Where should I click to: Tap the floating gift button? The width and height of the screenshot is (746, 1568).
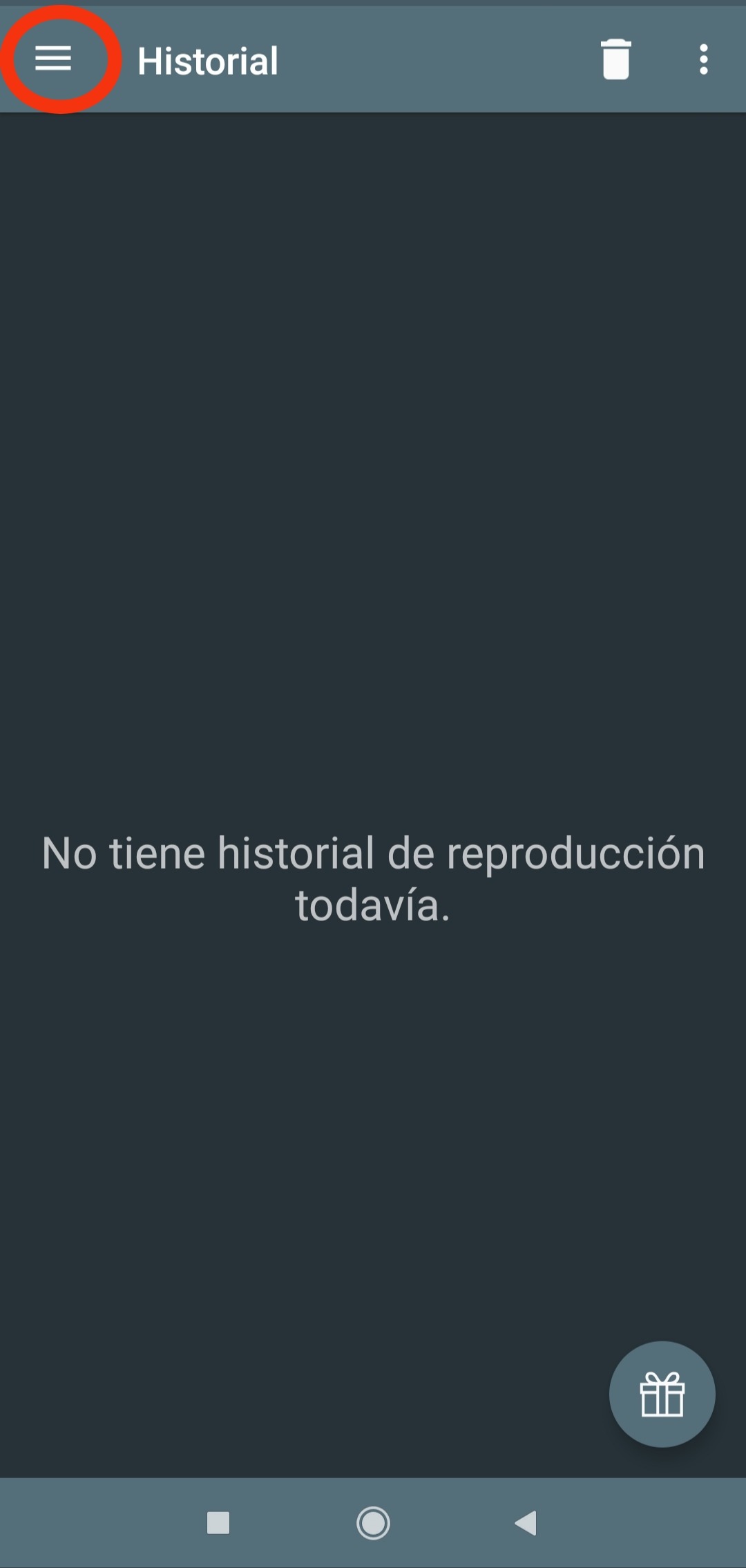662,1394
